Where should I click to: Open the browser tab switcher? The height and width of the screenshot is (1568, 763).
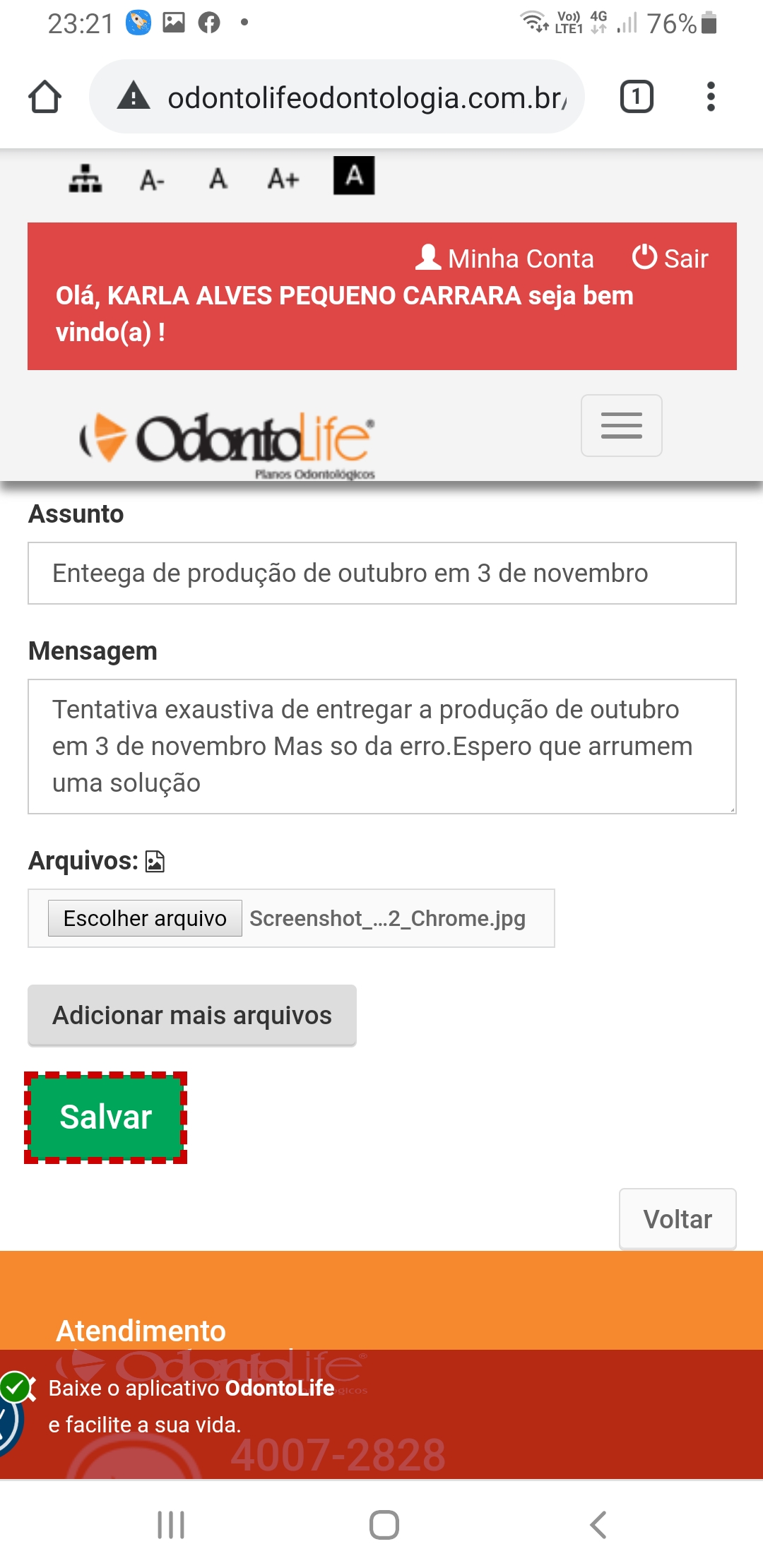pyautogui.click(x=636, y=97)
